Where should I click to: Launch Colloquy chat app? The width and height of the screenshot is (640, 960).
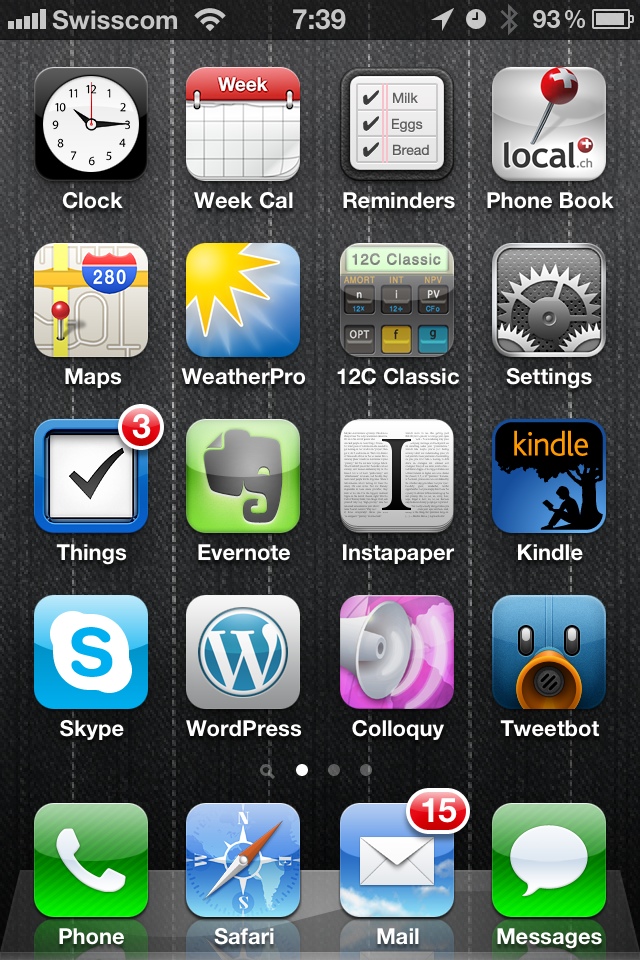click(x=397, y=652)
